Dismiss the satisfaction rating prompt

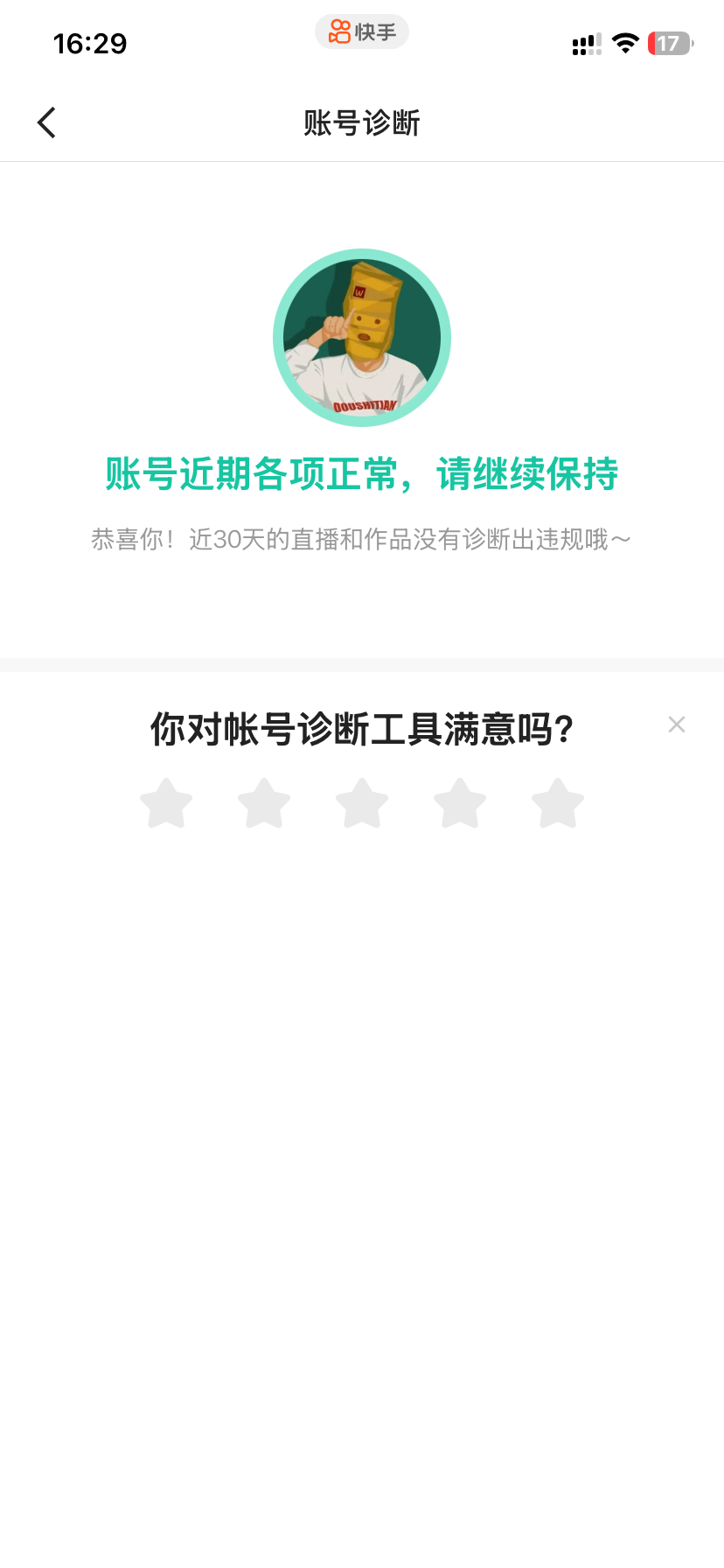tap(676, 724)
